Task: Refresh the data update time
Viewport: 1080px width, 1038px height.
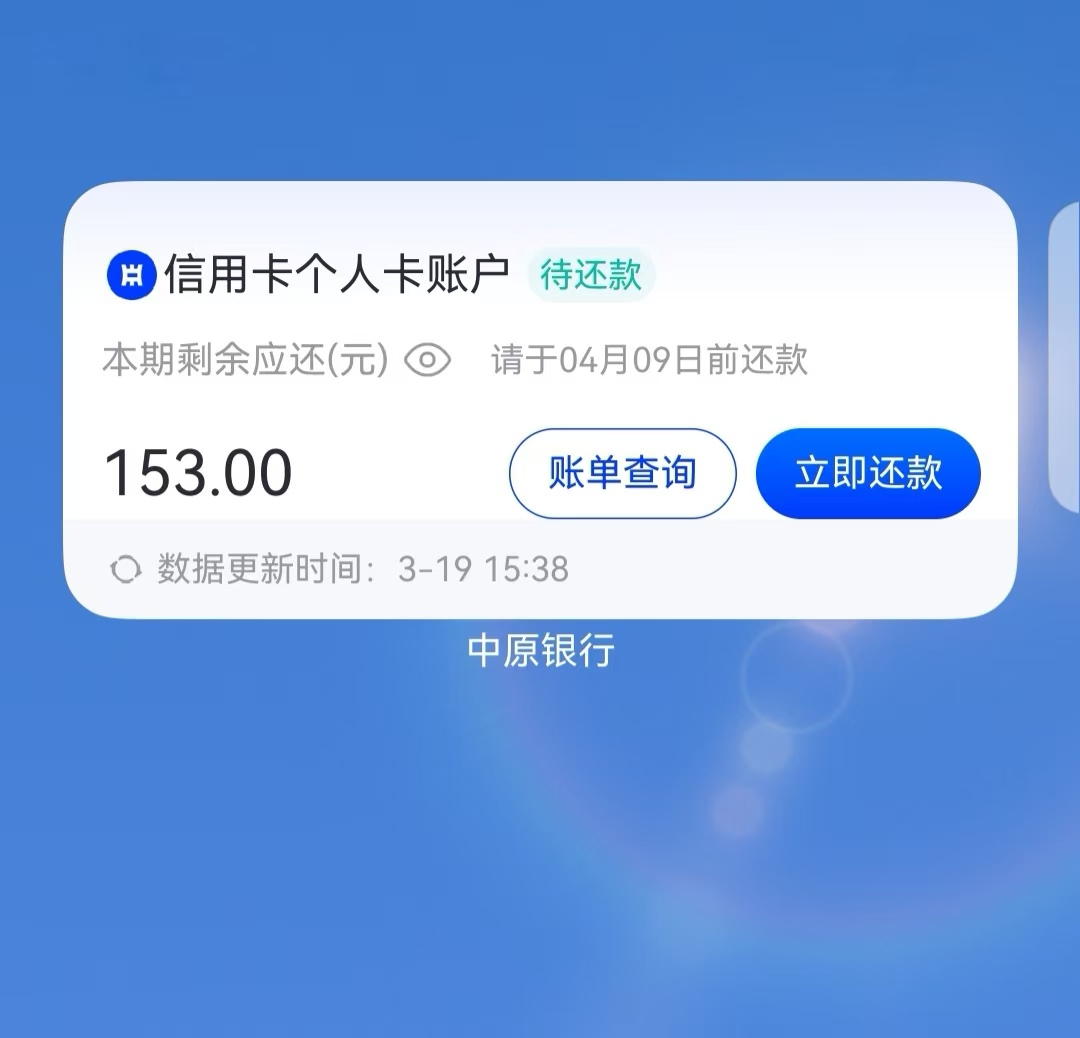Action: tap(126, 570)
